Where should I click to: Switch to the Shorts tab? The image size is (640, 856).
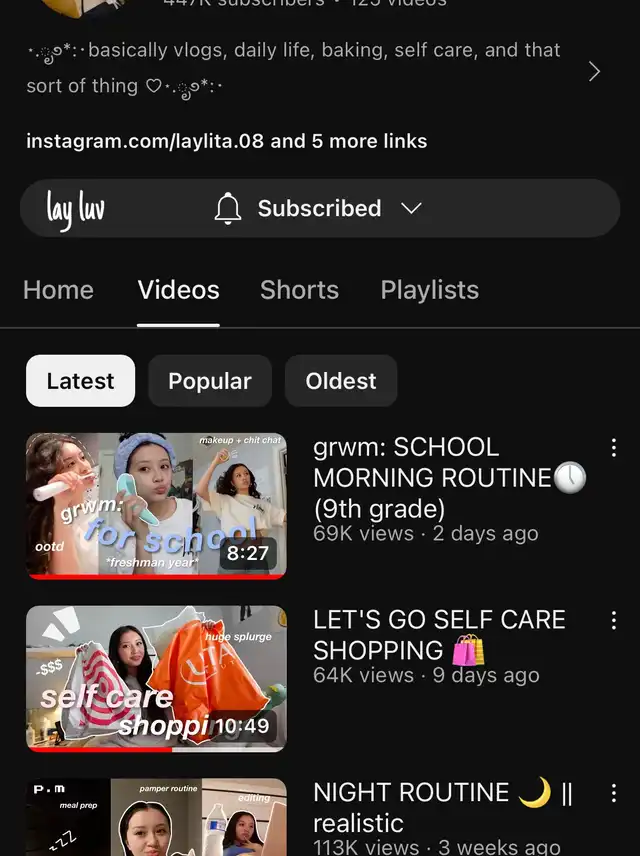coord(299,290)
